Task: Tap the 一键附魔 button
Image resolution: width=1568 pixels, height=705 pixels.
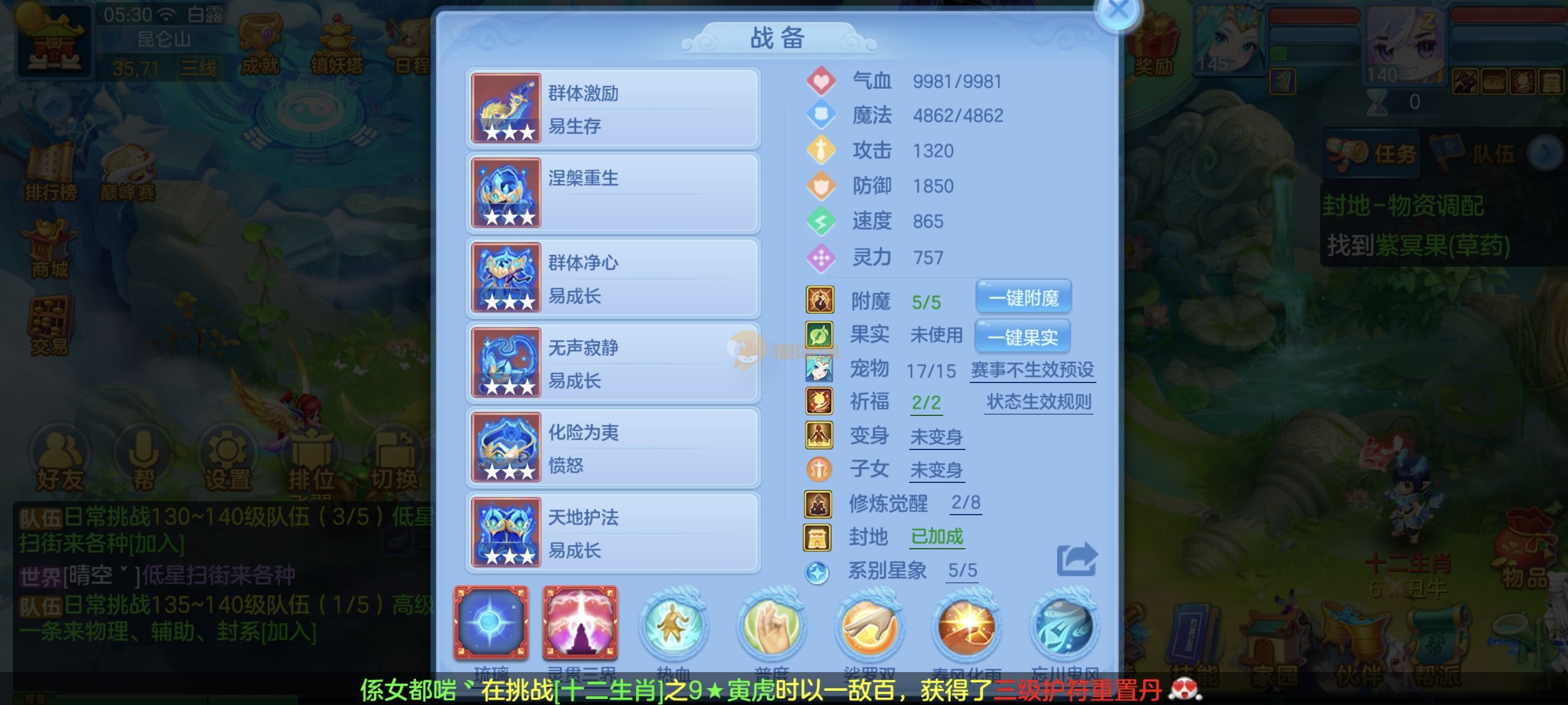Action: 1023,298
